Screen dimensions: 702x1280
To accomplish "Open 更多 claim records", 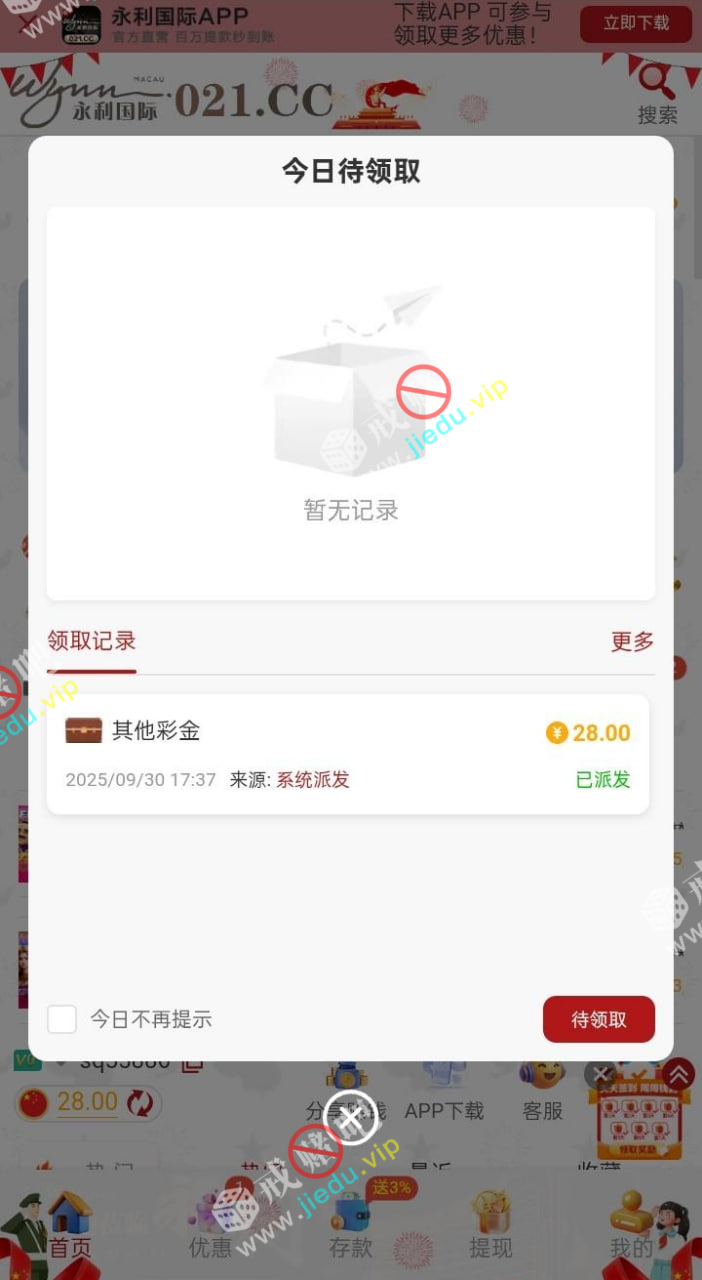I will (632, 641).
